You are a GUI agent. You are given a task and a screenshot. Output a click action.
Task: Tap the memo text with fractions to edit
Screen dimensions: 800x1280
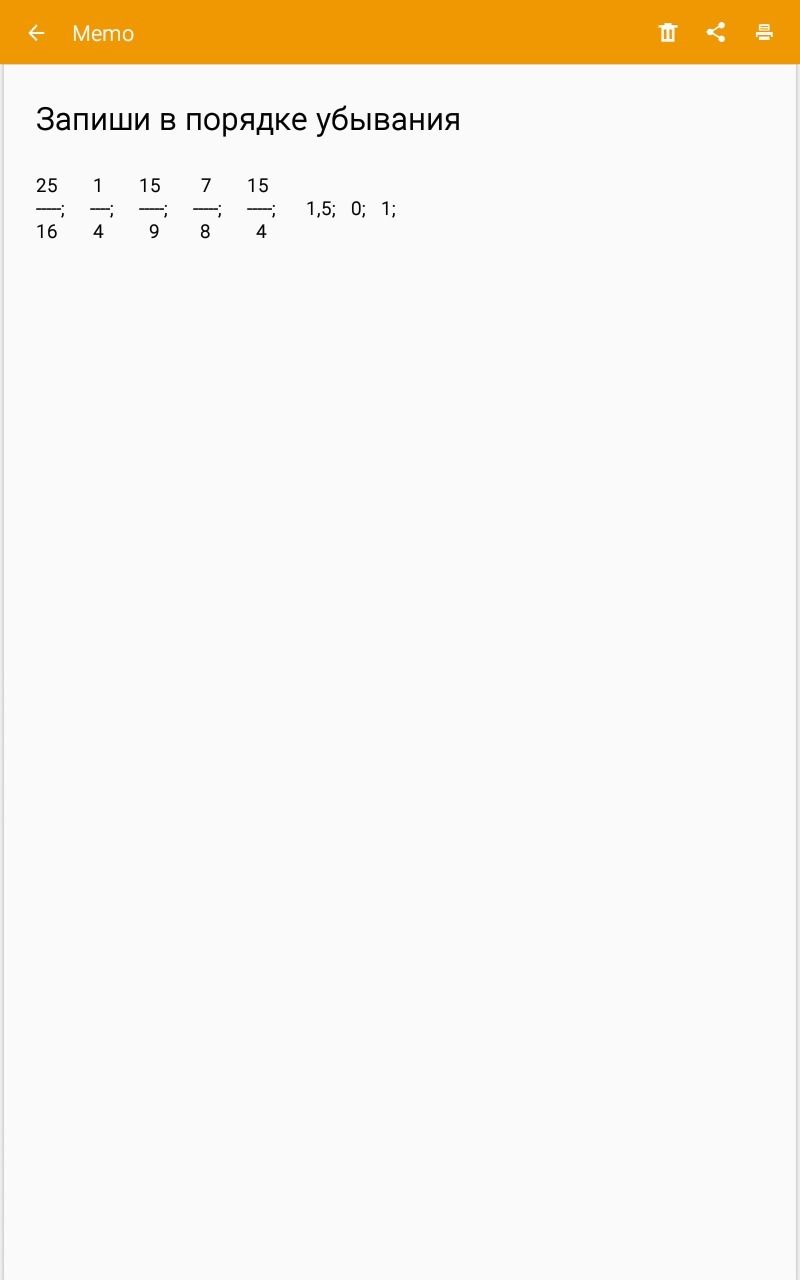coord(215,208)
